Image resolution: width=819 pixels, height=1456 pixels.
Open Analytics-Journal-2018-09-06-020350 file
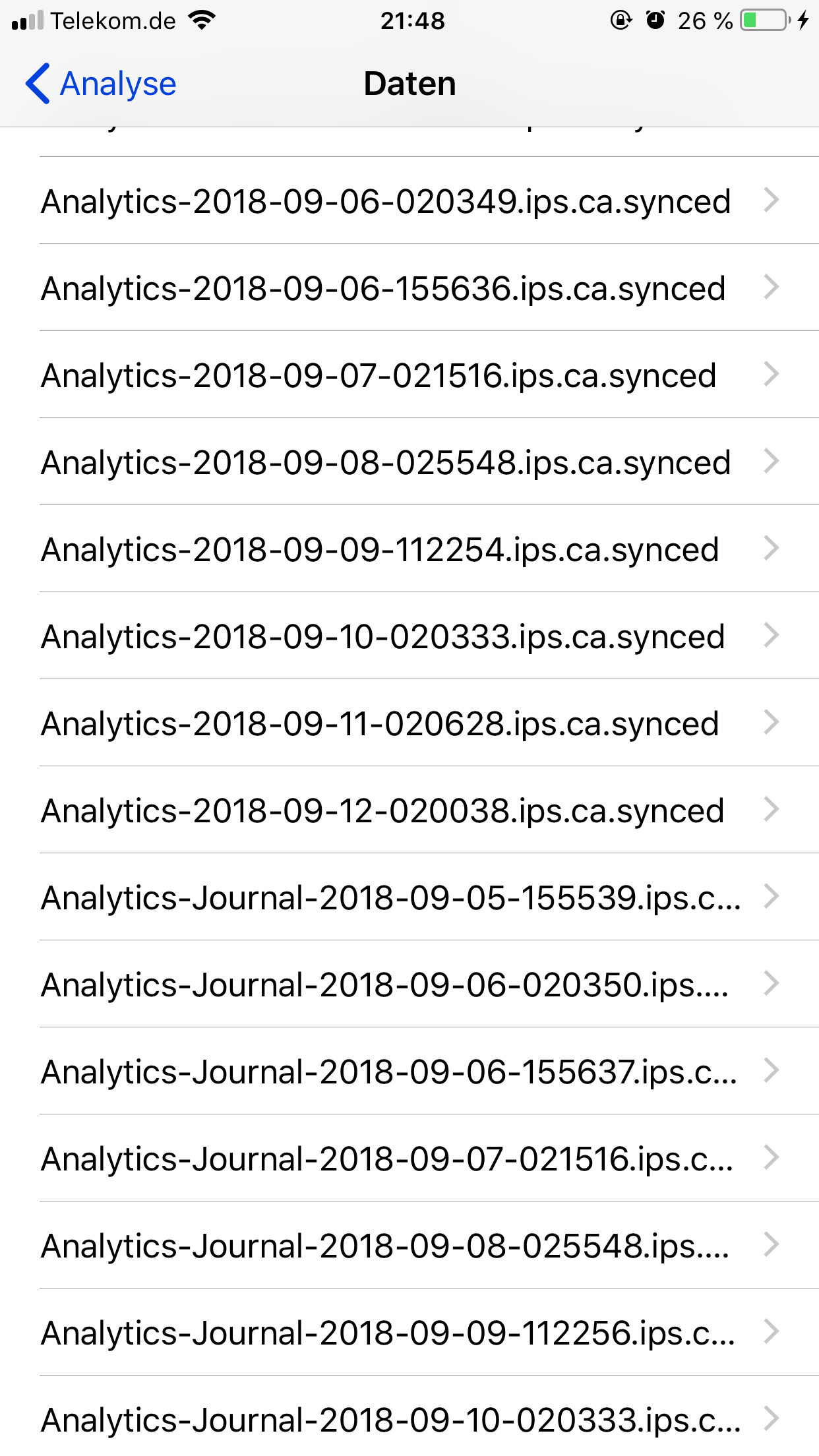(409, 984)
